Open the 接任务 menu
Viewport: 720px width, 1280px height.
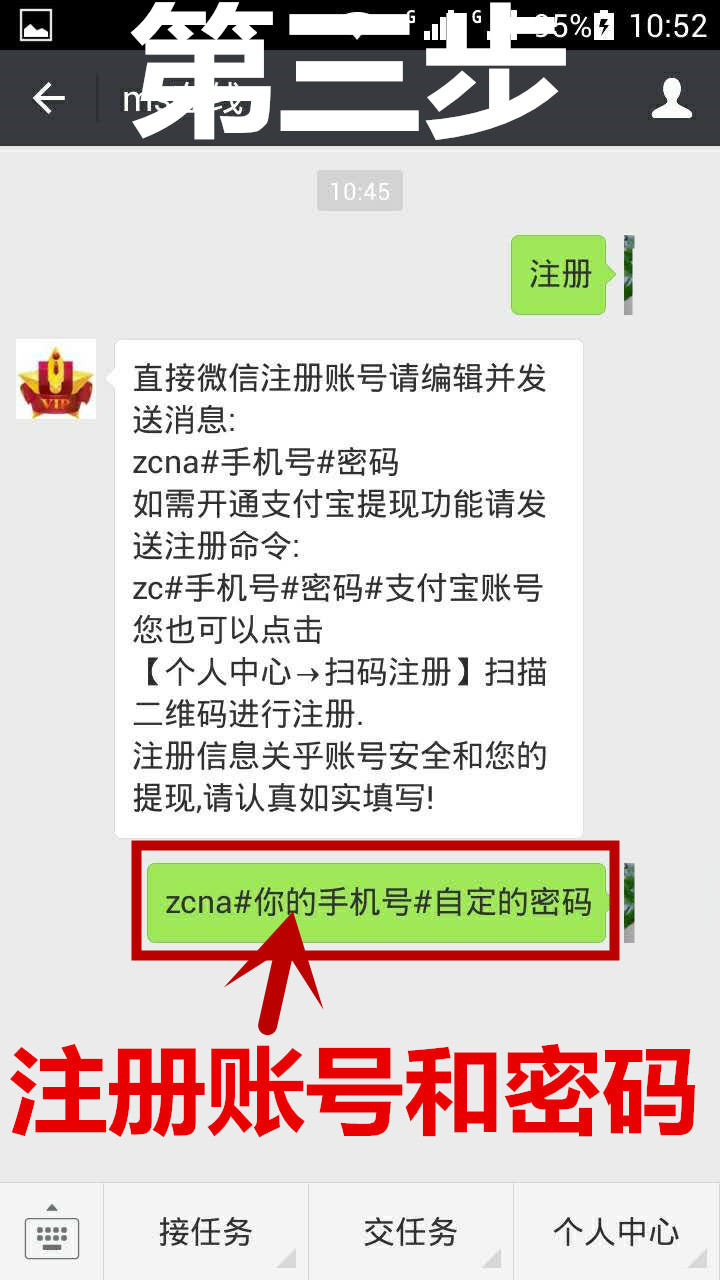(x=205, y=1232)
